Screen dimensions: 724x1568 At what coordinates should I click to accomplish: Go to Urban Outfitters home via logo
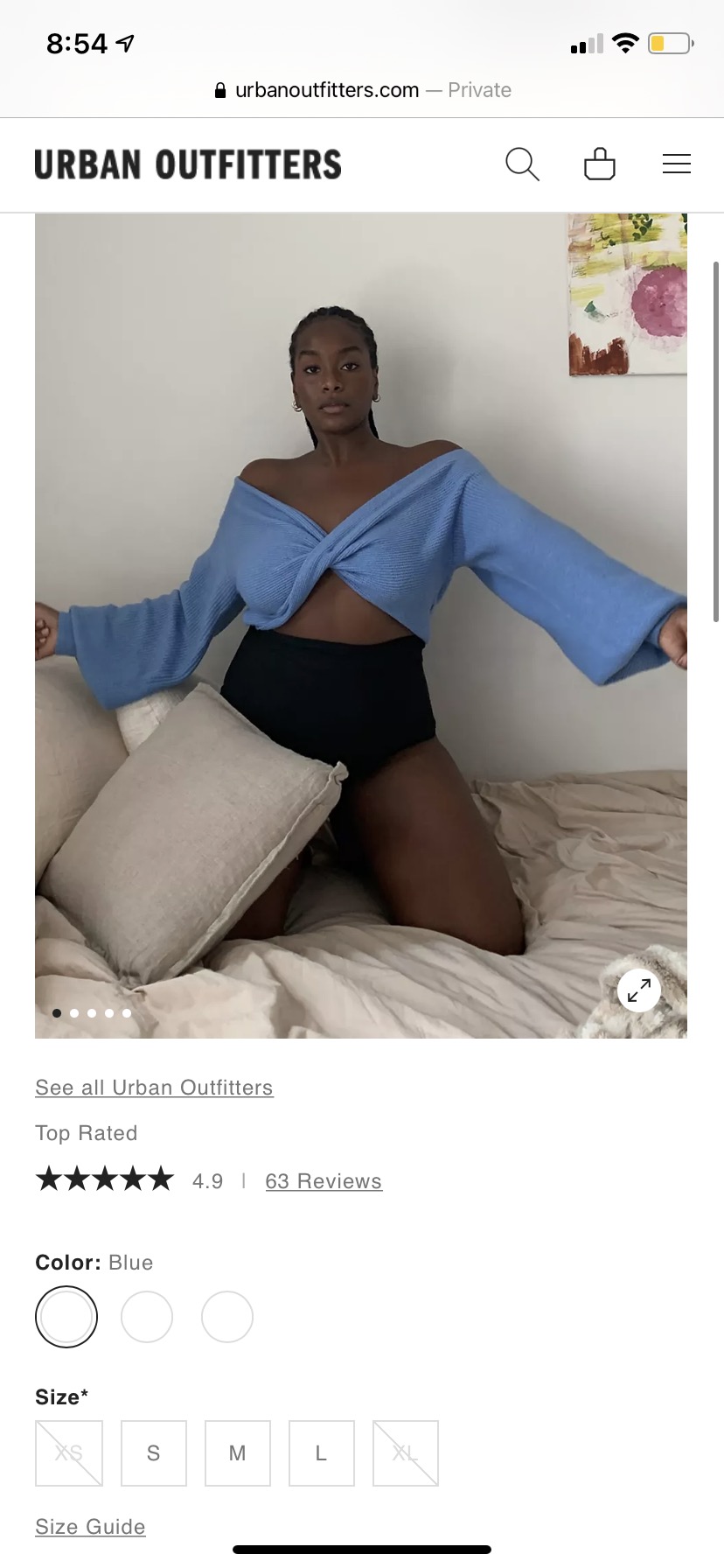[188, 164]
